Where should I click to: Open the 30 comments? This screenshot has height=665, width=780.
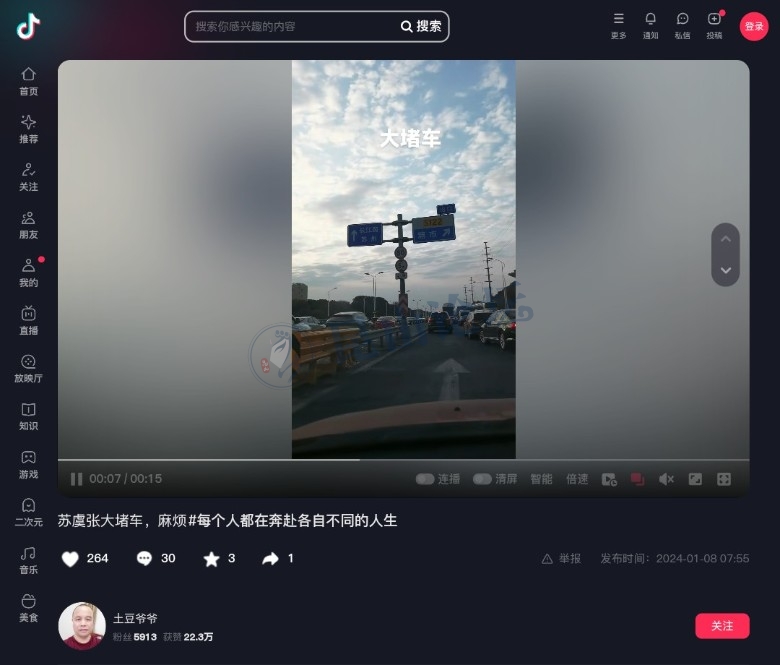145,559
